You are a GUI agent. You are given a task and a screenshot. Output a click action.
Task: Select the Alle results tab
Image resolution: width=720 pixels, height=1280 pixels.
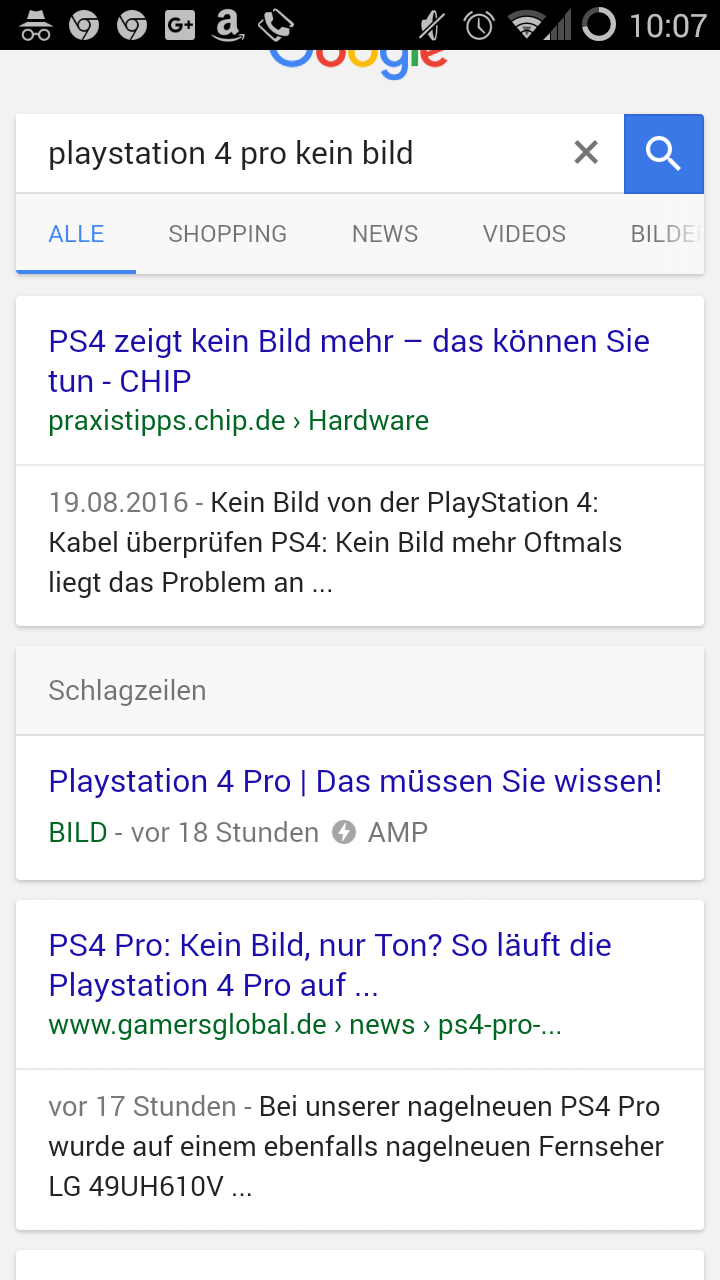click(x=76, y=234)
